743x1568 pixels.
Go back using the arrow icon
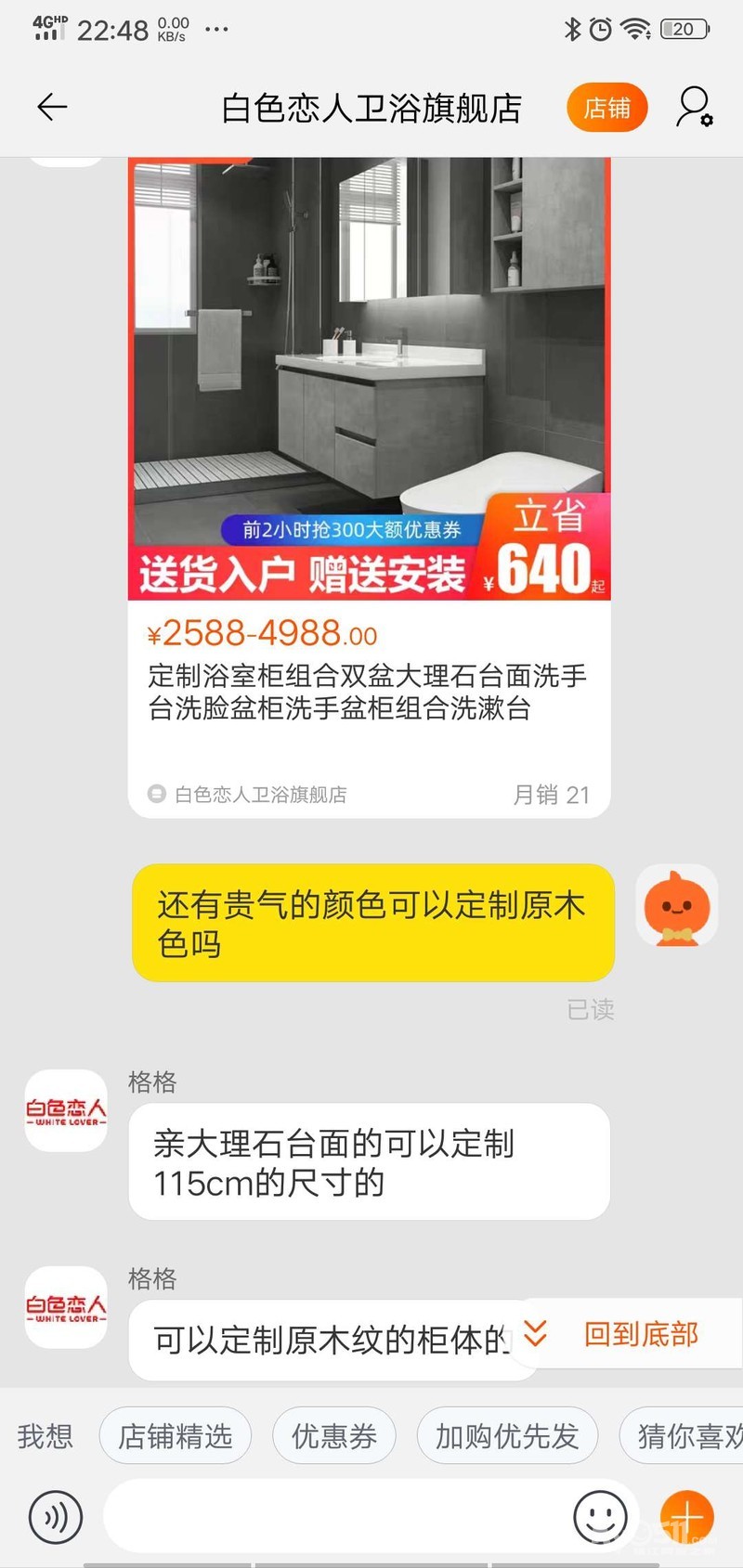52,108
